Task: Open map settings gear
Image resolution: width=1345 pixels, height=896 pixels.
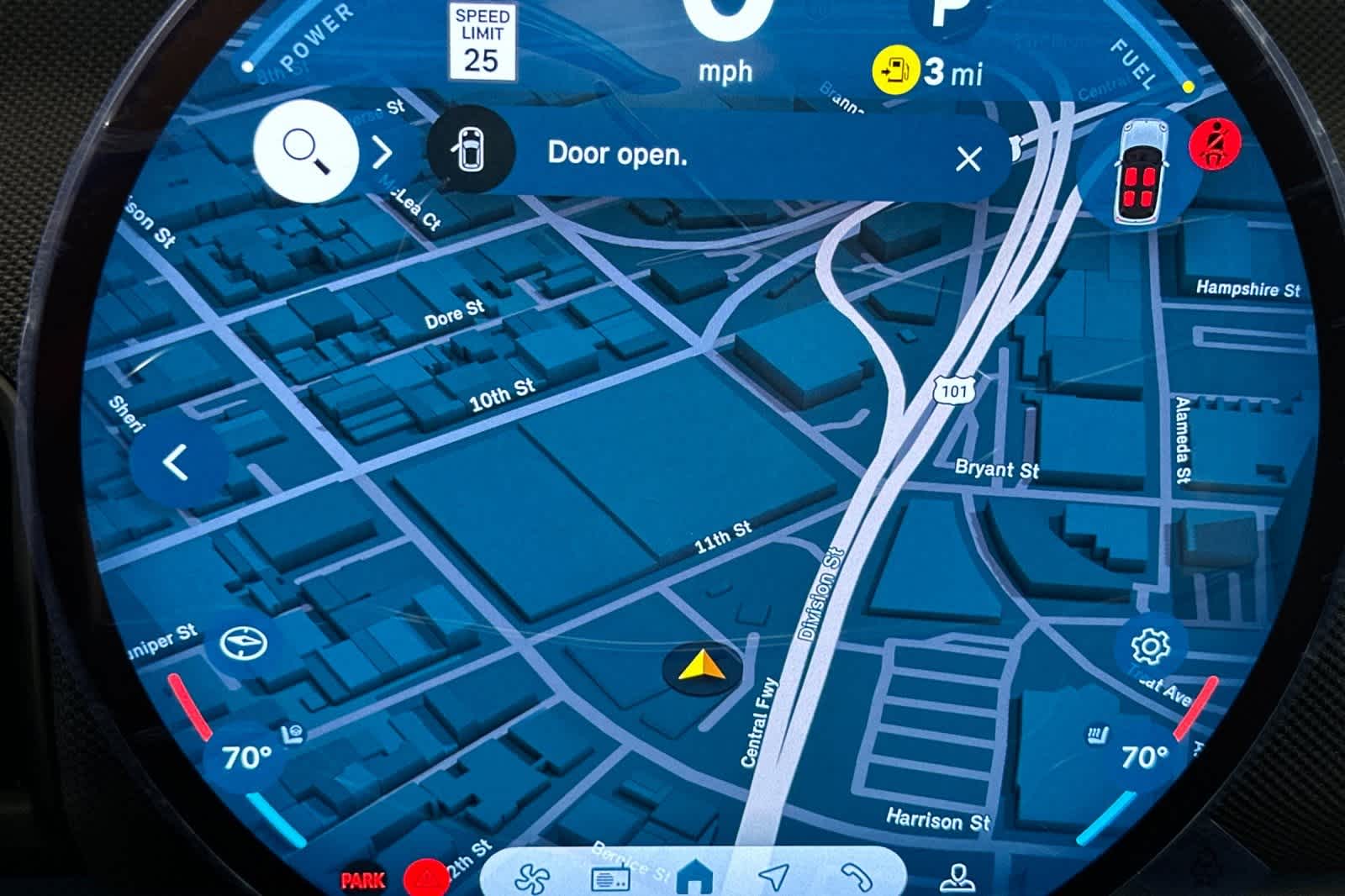Action: pyautogui.click(x=1150, y=646)
